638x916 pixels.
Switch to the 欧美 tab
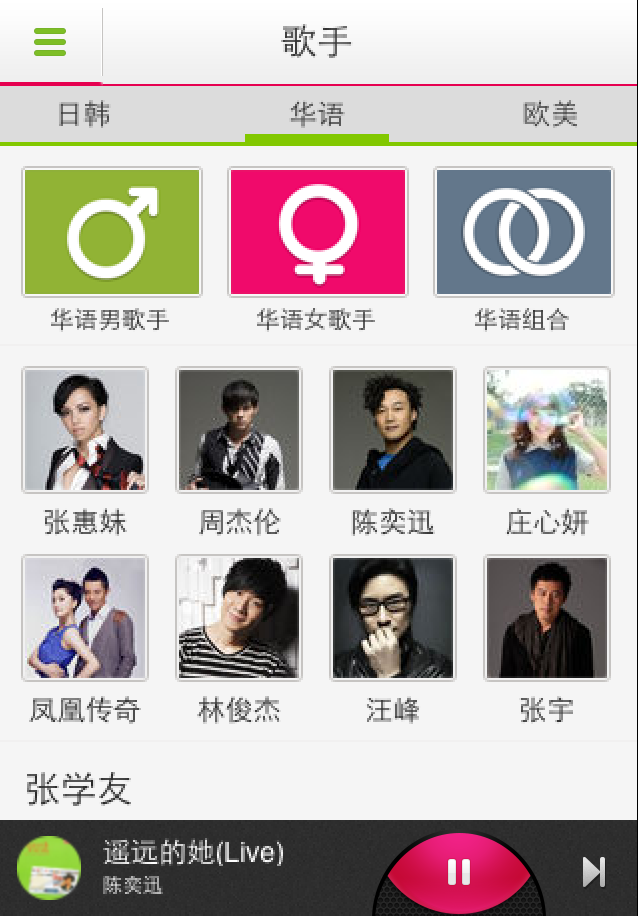pos(550,114)
